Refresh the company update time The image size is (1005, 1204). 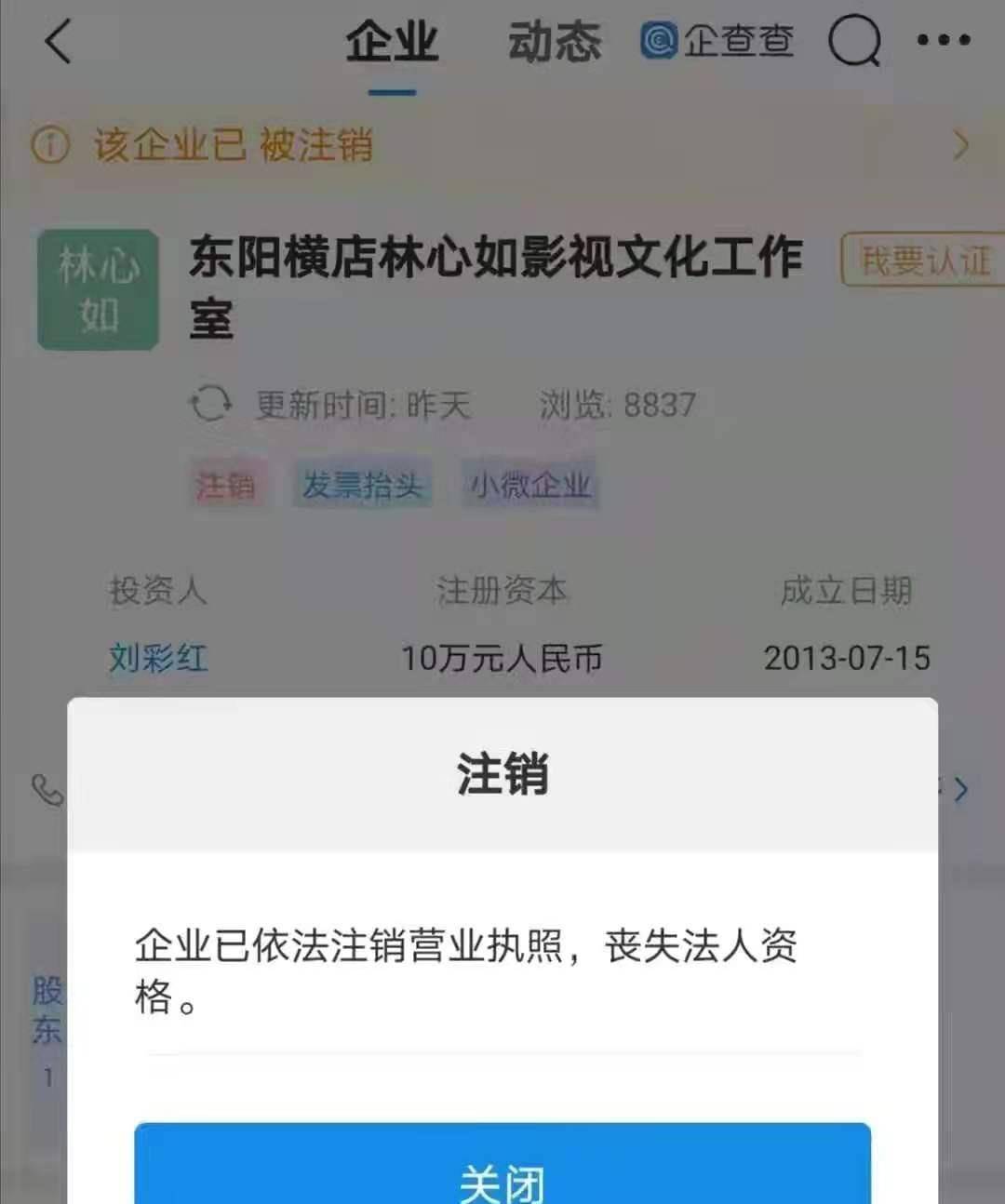pos(210,405)
